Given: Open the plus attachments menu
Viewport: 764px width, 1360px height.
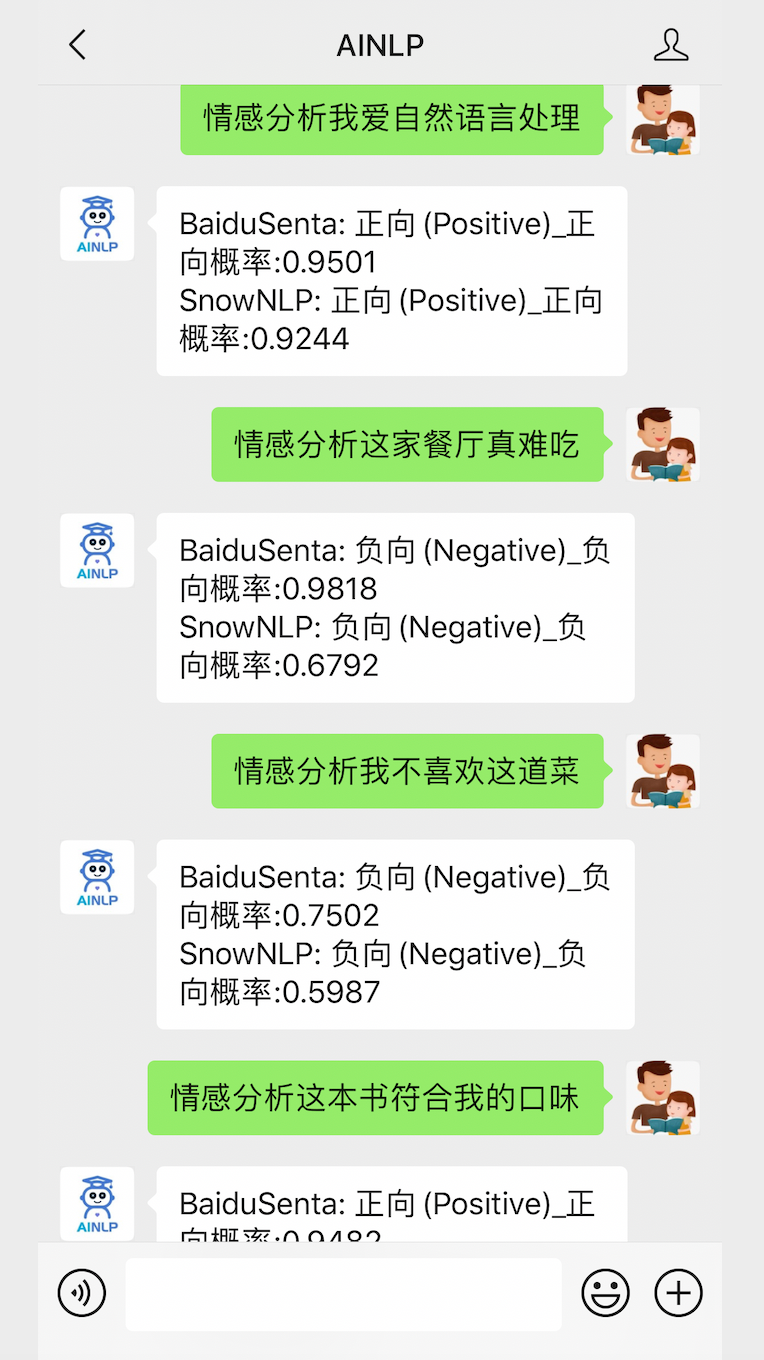Looking at the screenshot, I should point(678,1293).
